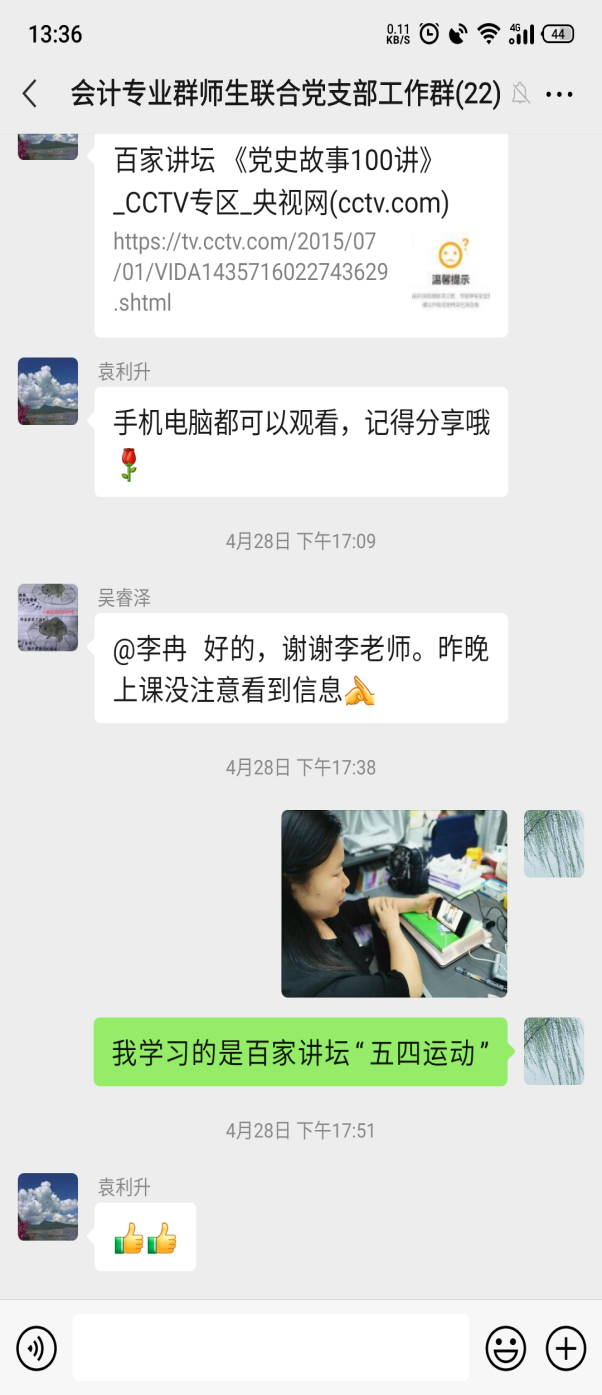The height and width of the screenshot is (1395, 602).
Task: View 袁利升's profile from thumbs-up message
Action: point(48,1206)
